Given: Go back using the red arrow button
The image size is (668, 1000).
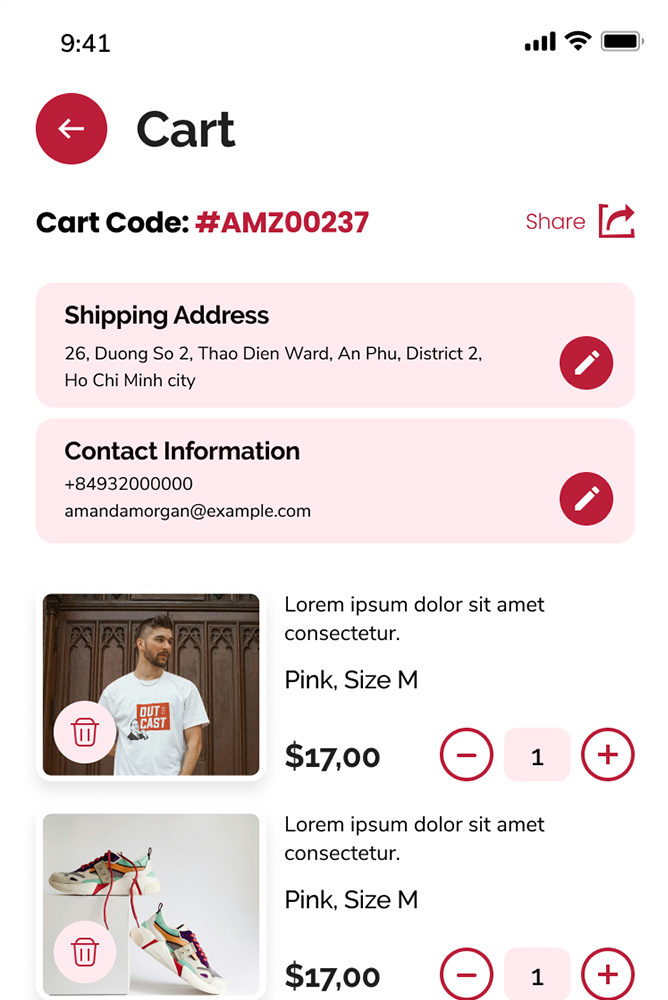Looking at the screenshot, I should [71, 129].
